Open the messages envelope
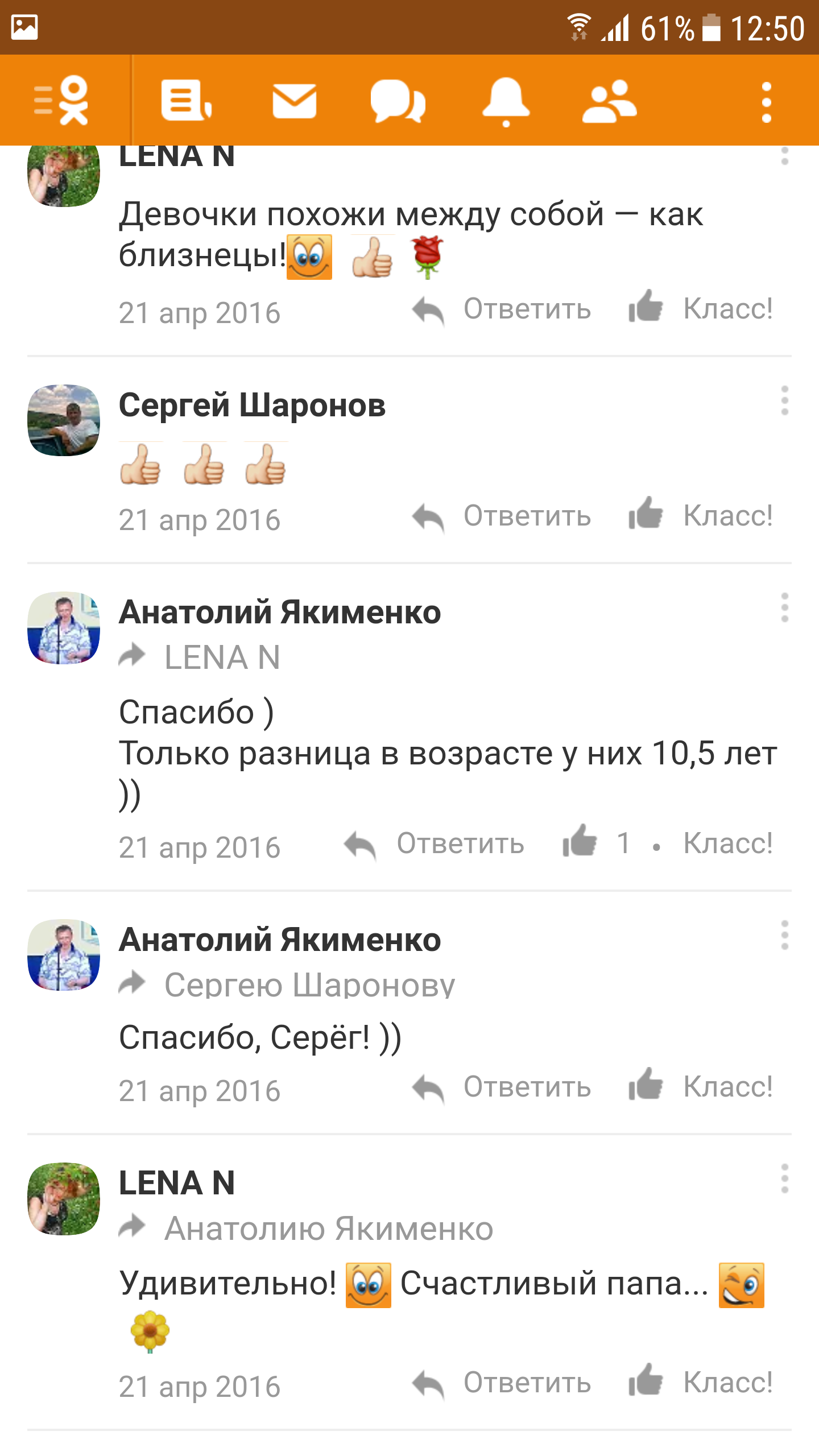The image size is (819, 1456). click(x=294, y=101)
